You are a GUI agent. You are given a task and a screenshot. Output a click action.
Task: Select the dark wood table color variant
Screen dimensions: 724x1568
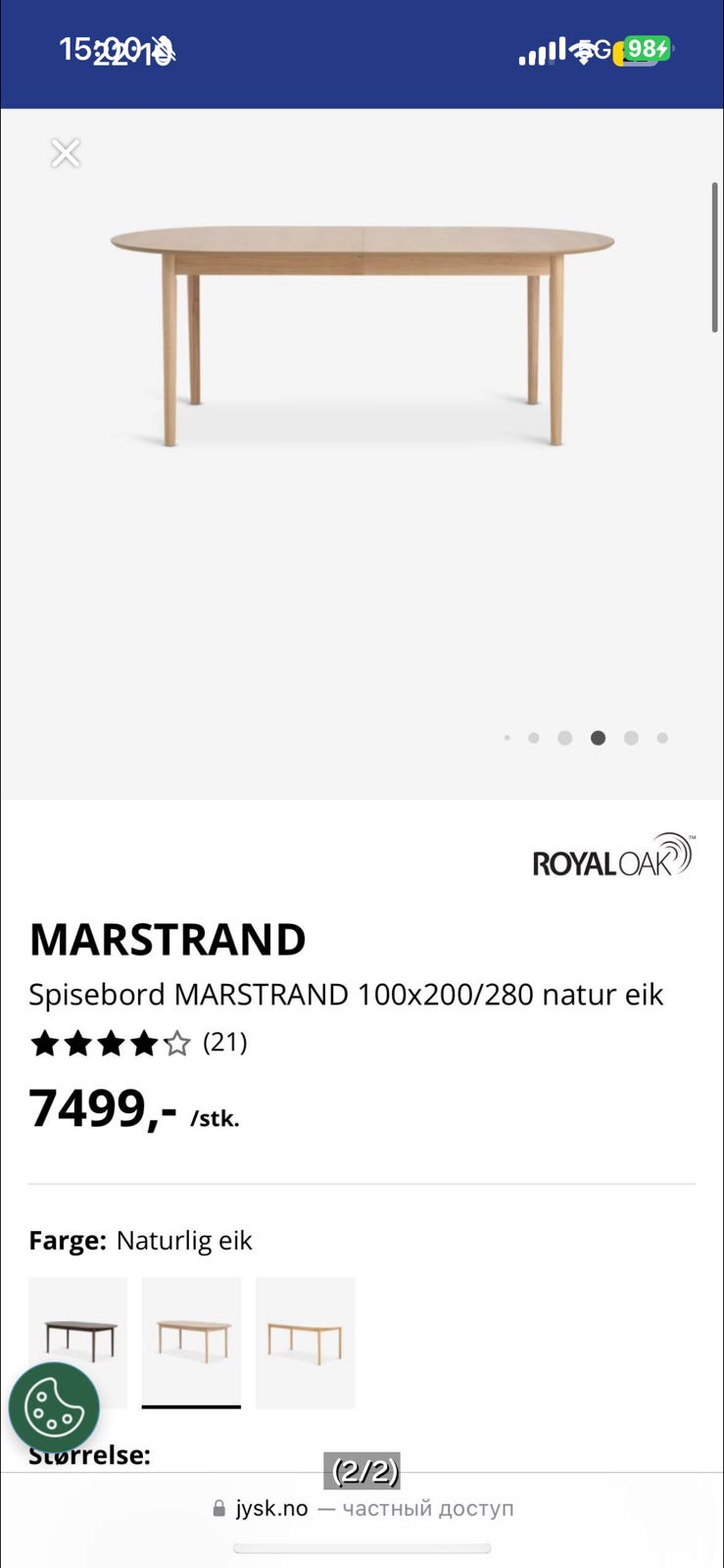click(77, 1341)
